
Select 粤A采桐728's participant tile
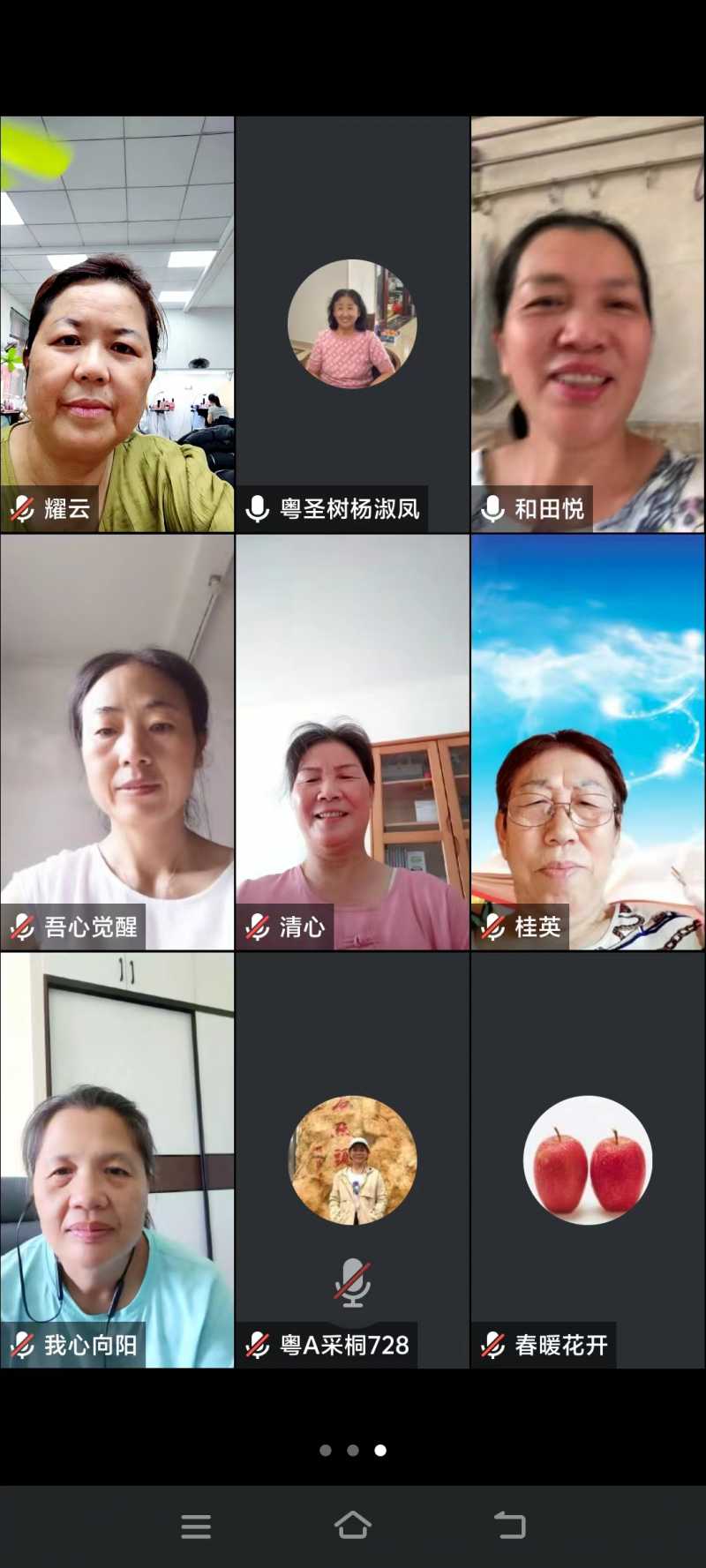tap(352, 1159)
